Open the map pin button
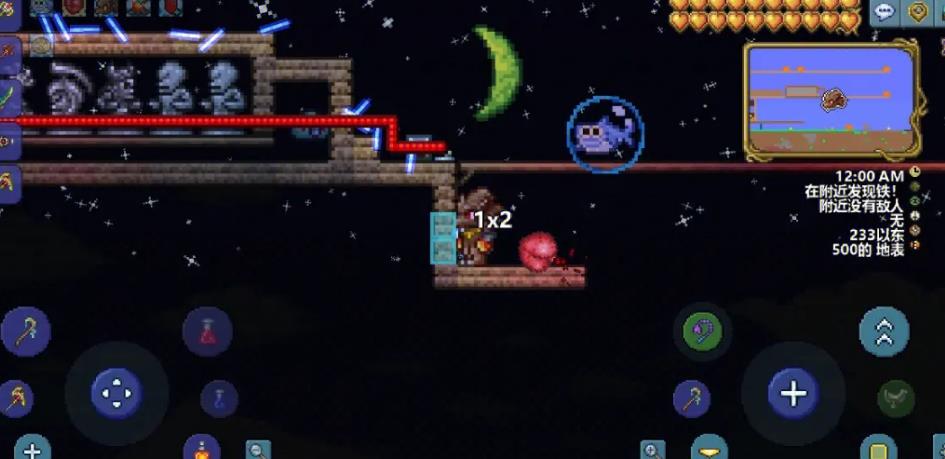Viewport: 945px width, 459px height. 919,12
